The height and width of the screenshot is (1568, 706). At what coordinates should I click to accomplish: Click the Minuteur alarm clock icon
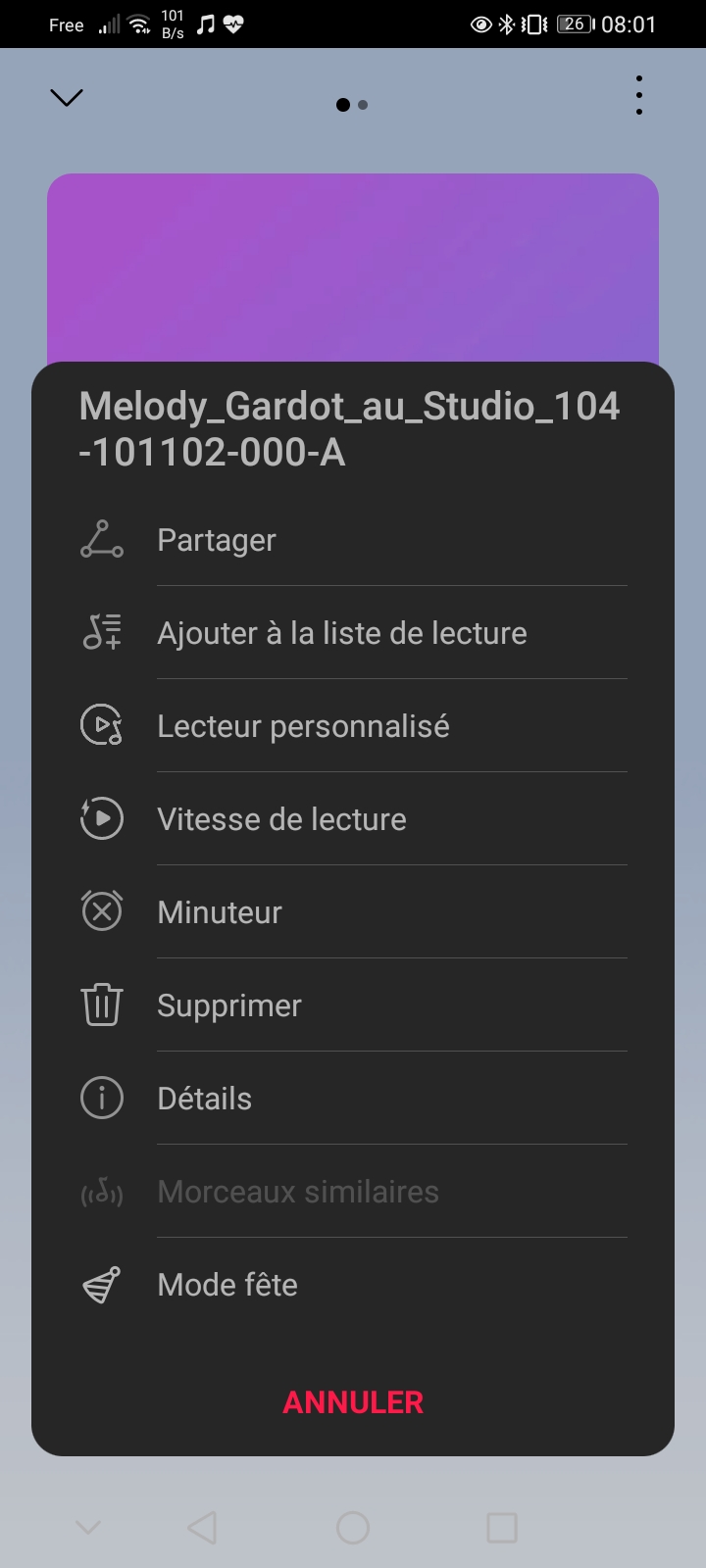[101, 910]
